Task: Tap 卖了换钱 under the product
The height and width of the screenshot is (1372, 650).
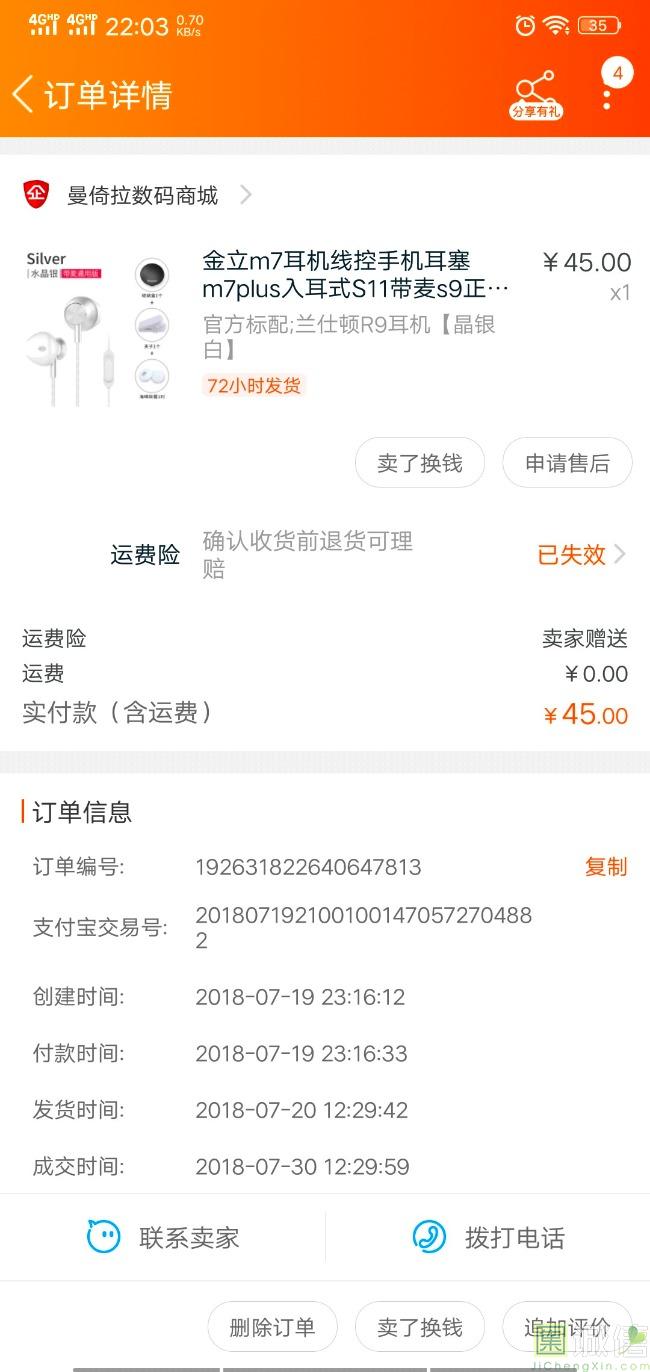Action: pos(420,463)
